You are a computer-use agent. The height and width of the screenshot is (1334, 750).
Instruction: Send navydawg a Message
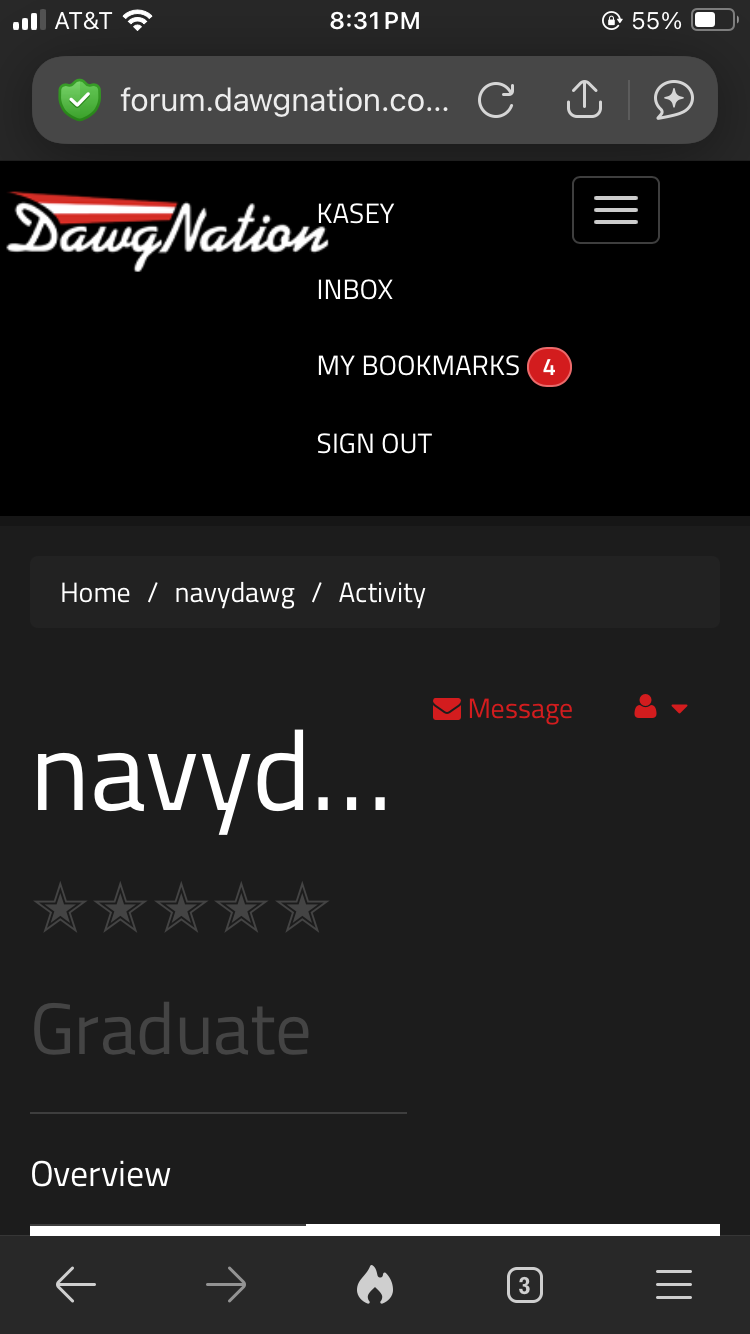(x=503, y=709)
